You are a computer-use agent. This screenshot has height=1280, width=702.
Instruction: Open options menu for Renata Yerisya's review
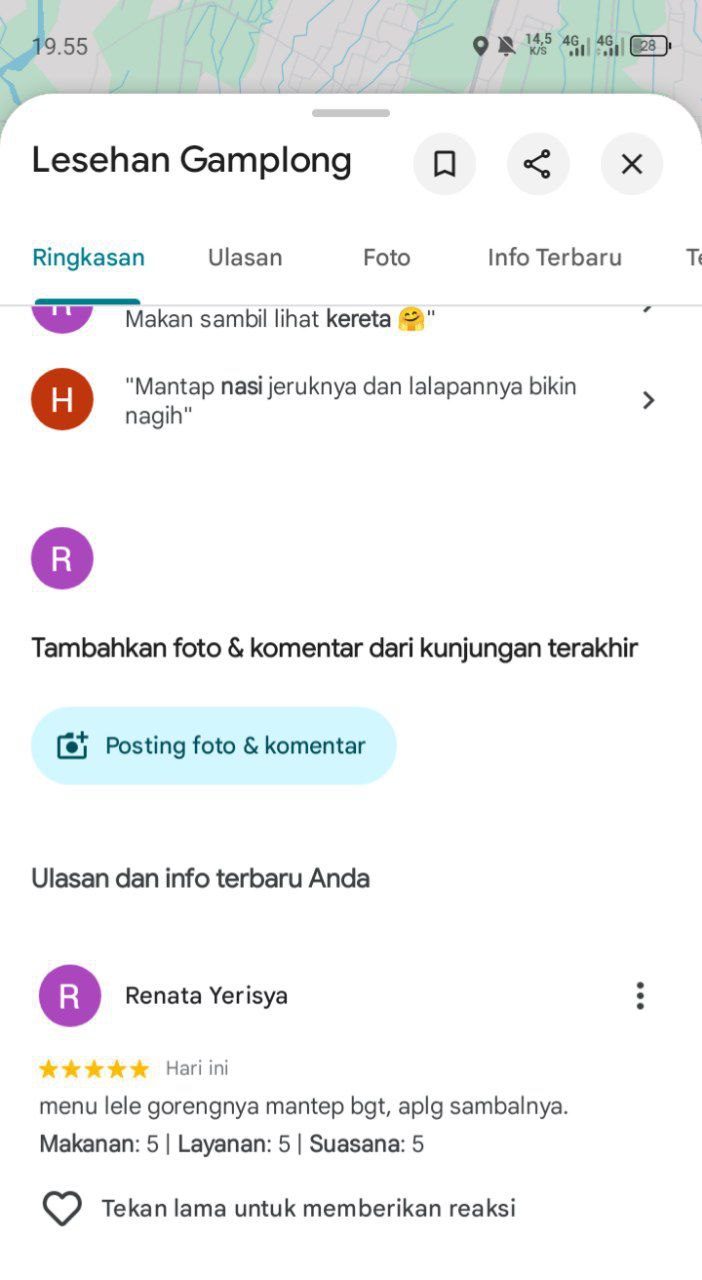(x=640, y=995)
